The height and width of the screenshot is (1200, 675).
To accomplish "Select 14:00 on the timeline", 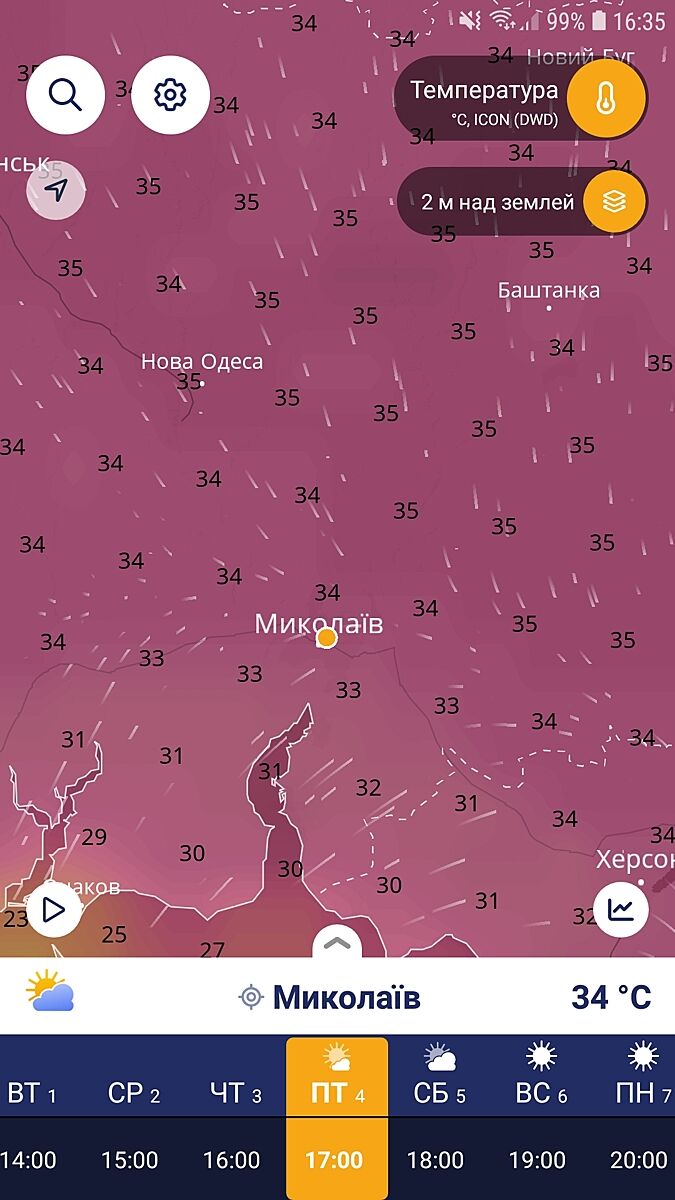I will point(29,1160).
